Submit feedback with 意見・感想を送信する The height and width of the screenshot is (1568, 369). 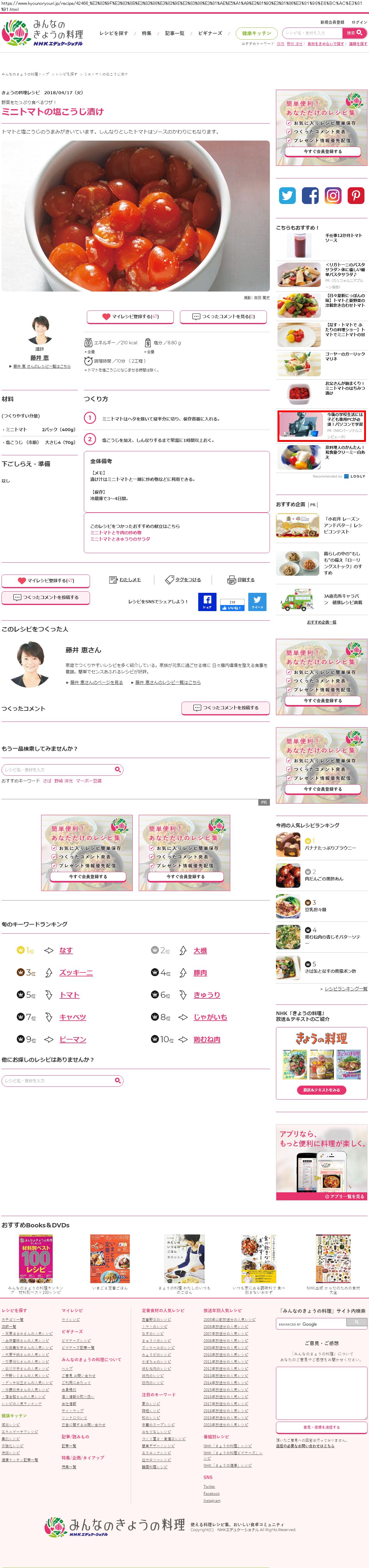pos(321,1427)
